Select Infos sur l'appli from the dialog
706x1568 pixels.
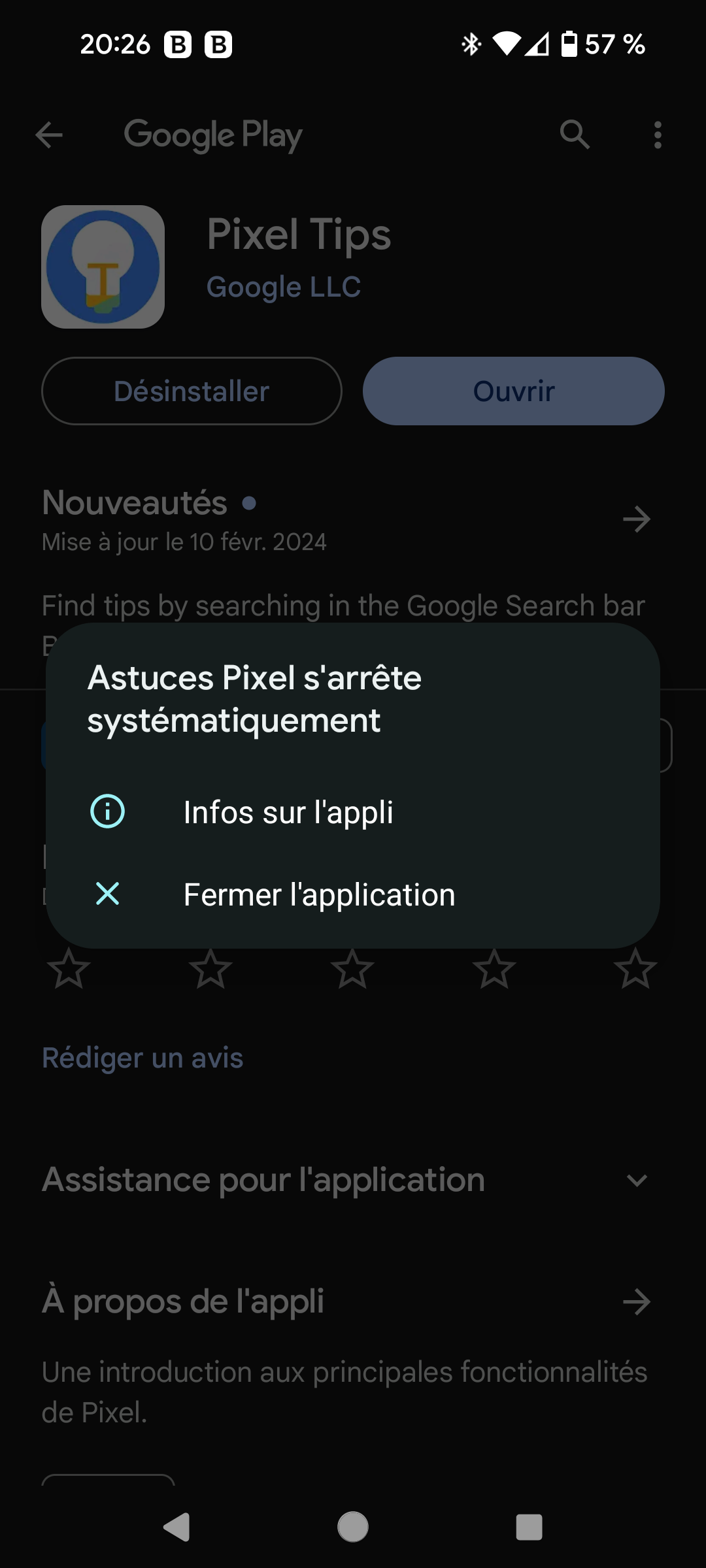tap(288, 811)
